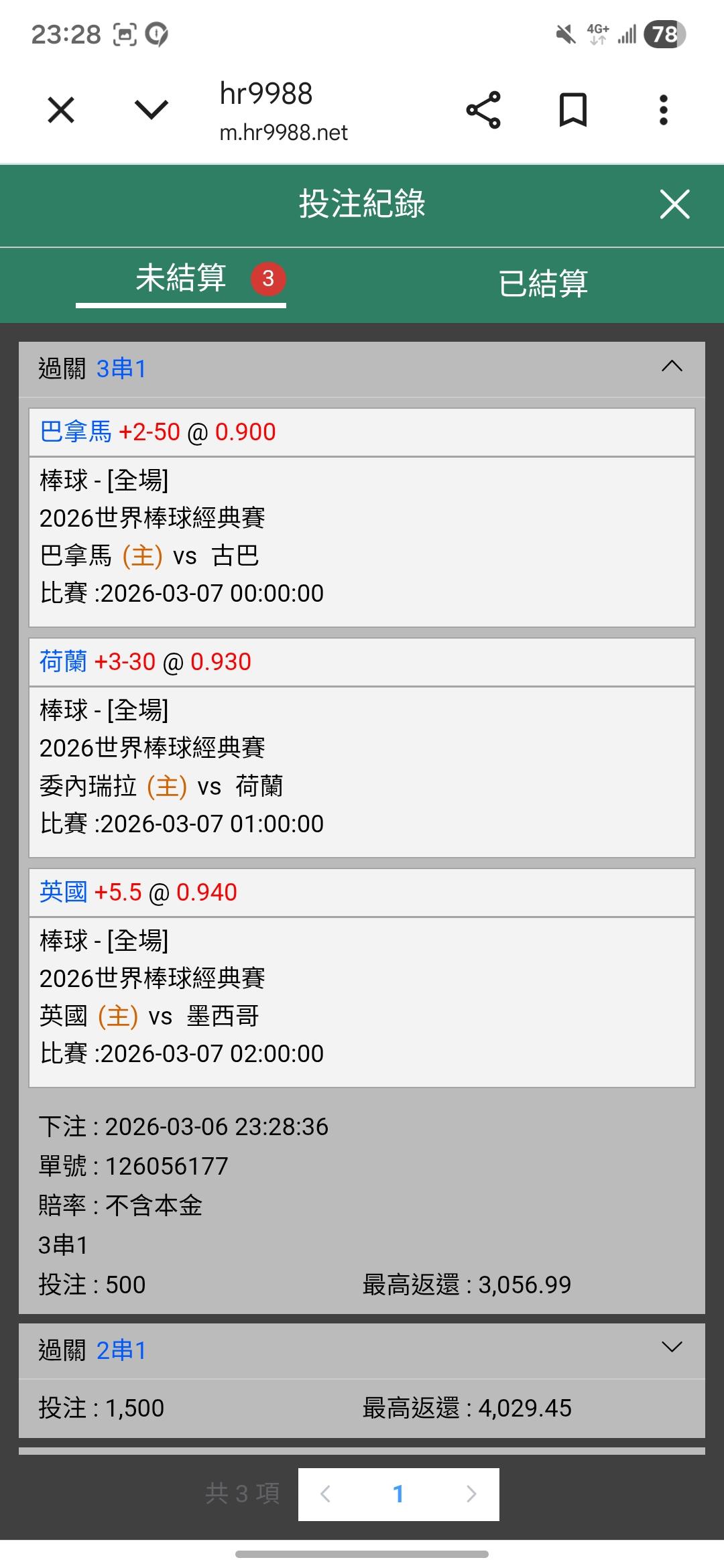Switch to the 已結算 tab

pos(543,283)
